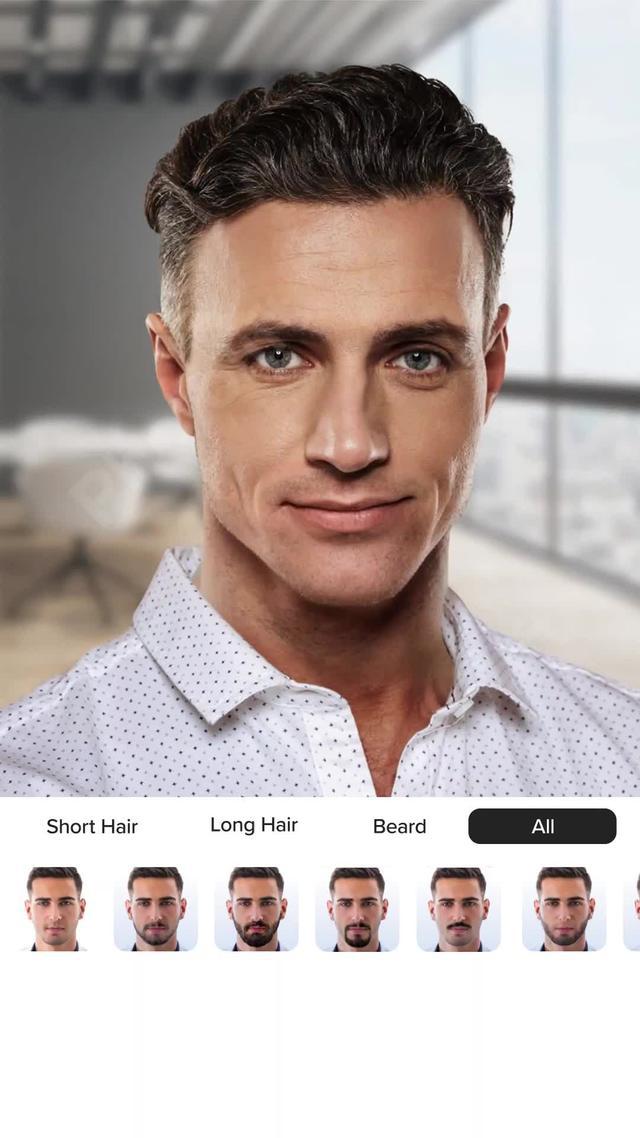Show only Beard styles
The width and height of the screenshot is (640, 1138).
pos(399,826)
